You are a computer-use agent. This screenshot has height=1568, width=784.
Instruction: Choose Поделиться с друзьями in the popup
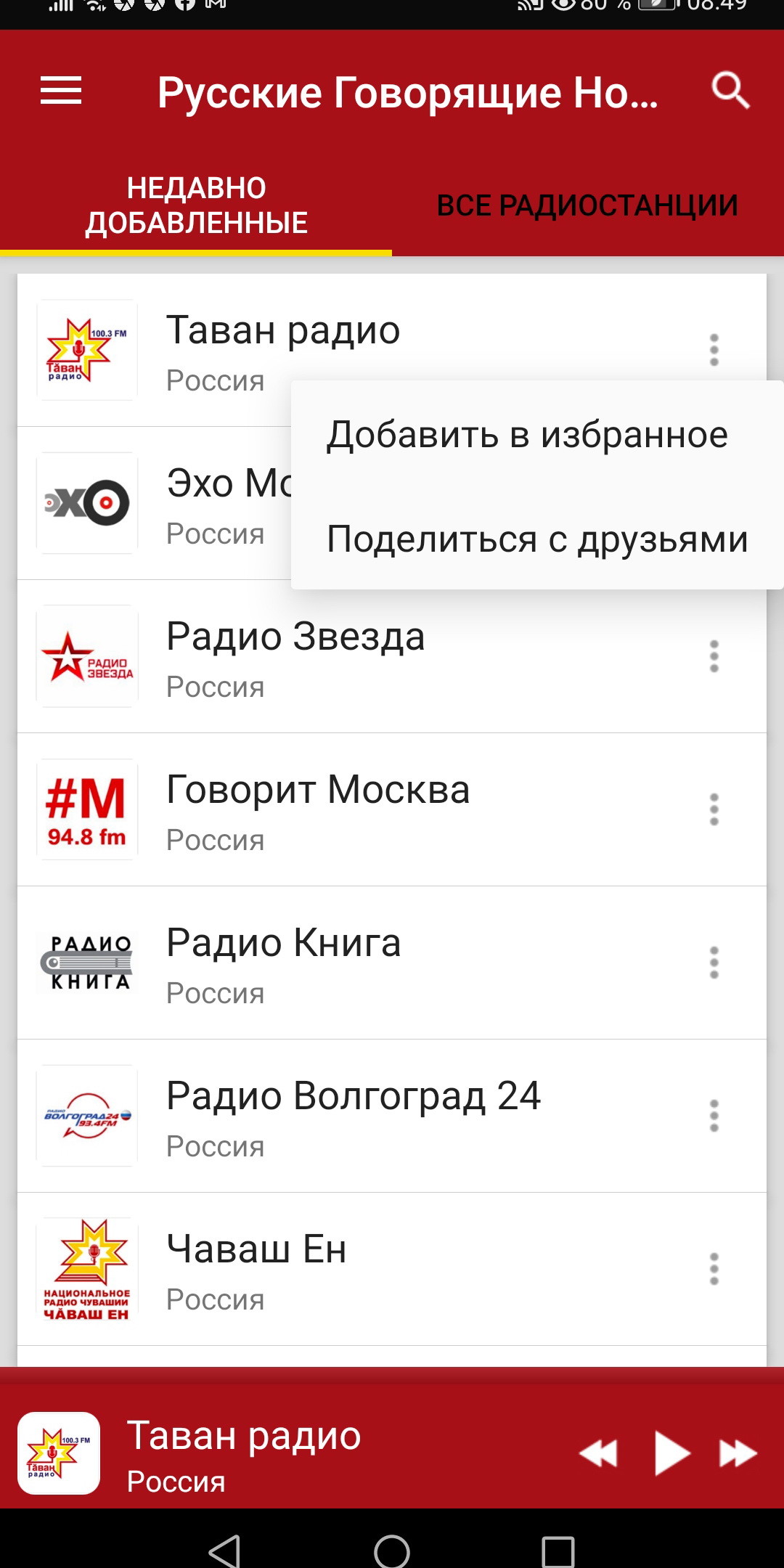(x=537, y=539)
